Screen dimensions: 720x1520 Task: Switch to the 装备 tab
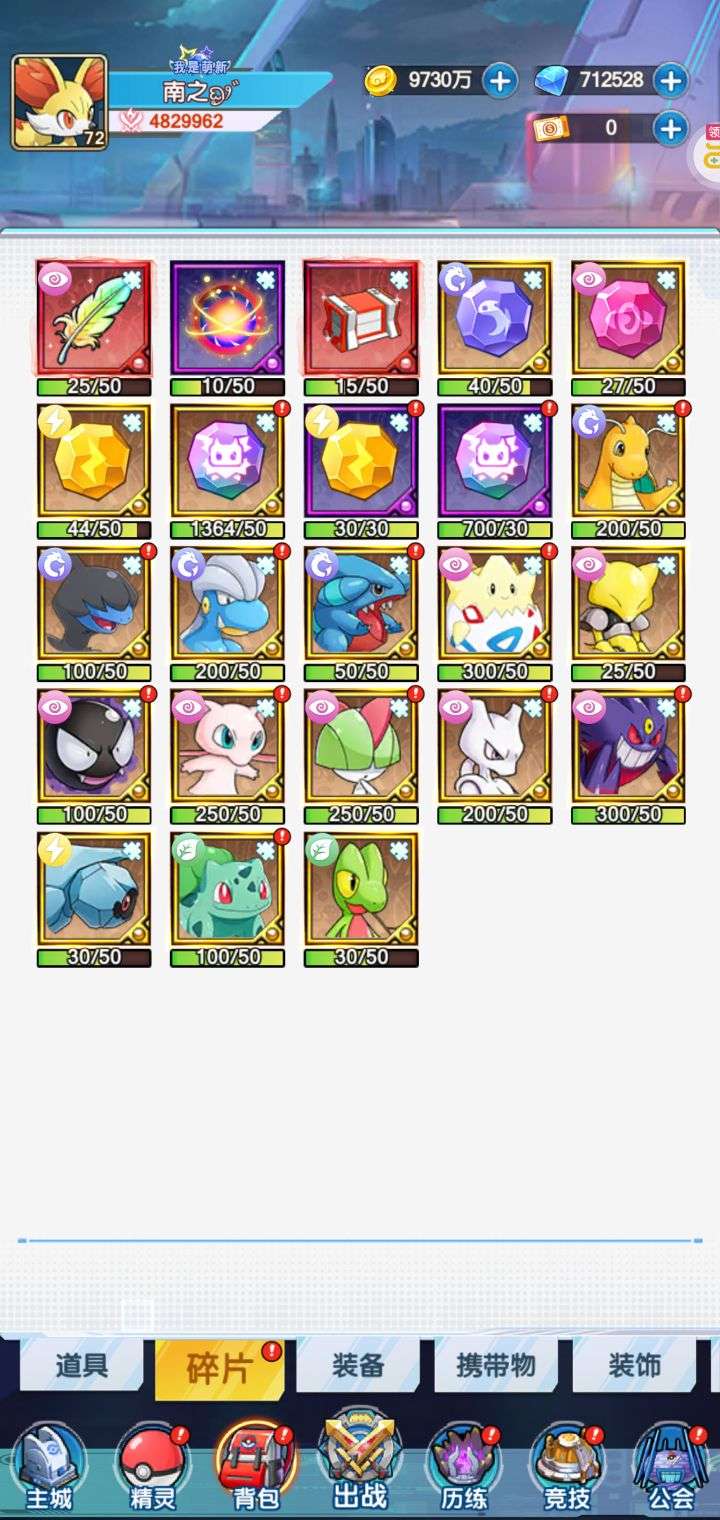tap(358, 1366)
